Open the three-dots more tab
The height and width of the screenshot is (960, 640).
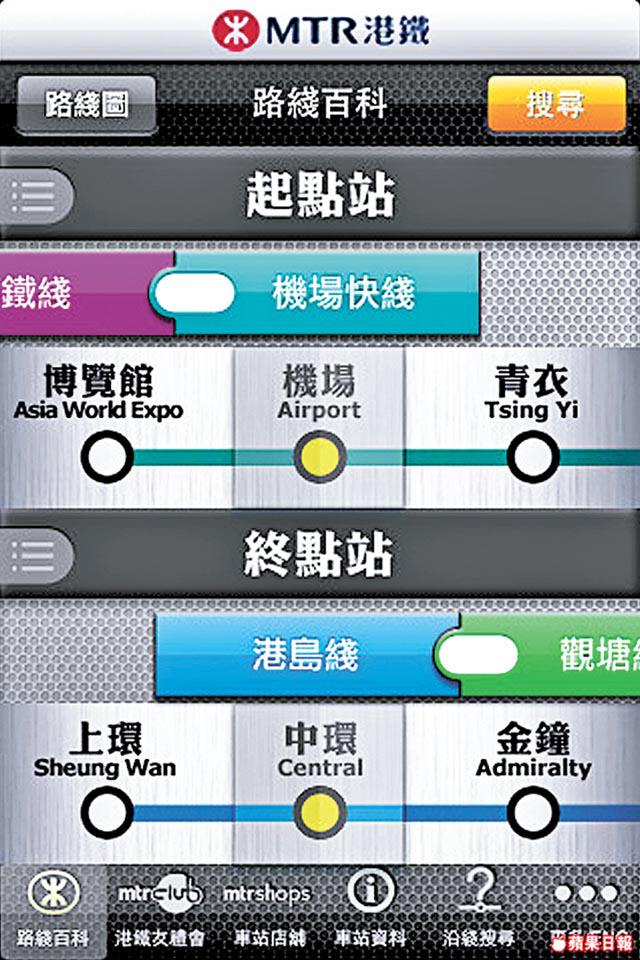[x=586, y=900]
